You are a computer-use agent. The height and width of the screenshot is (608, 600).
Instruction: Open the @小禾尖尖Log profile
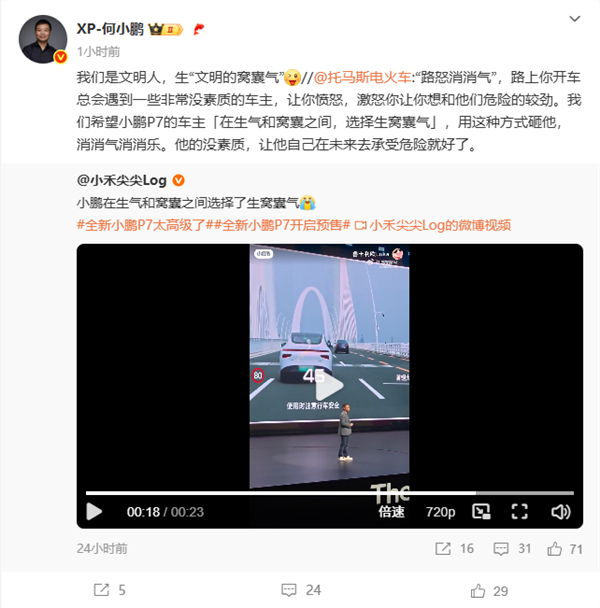coord(122,180)
